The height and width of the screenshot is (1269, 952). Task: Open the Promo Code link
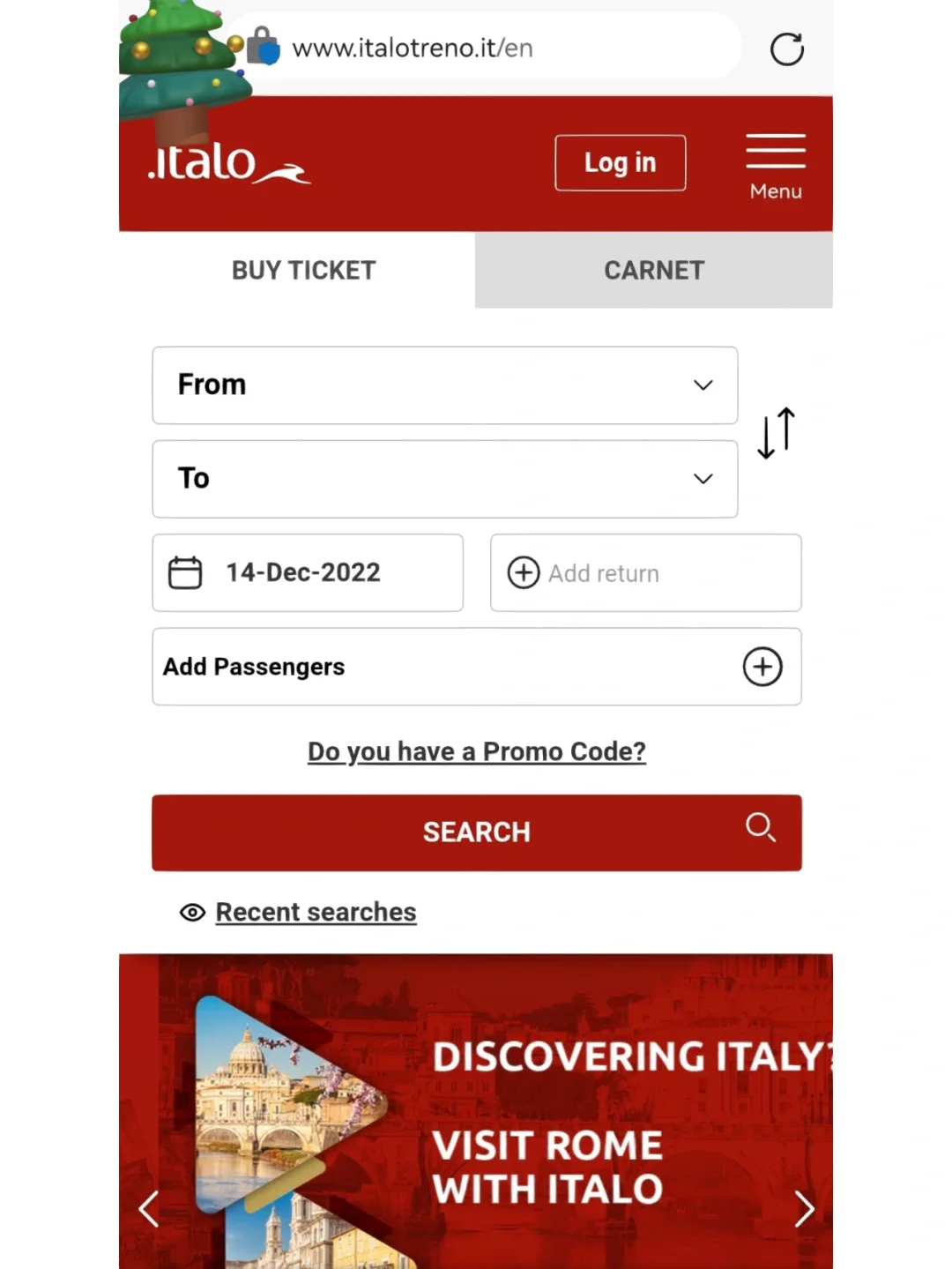point(476,751)
